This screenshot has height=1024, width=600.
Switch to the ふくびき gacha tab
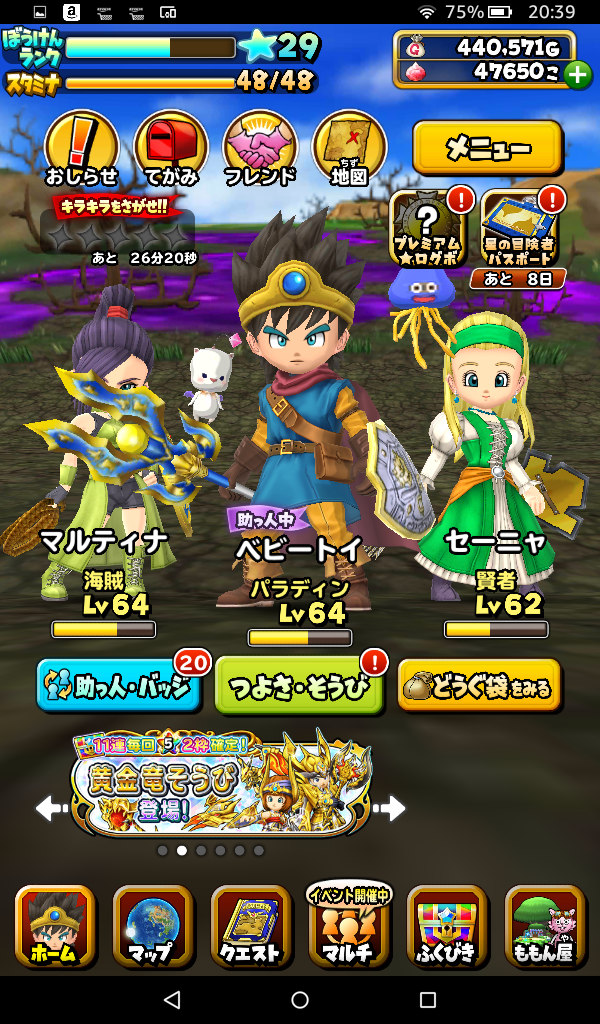point(446,927)
